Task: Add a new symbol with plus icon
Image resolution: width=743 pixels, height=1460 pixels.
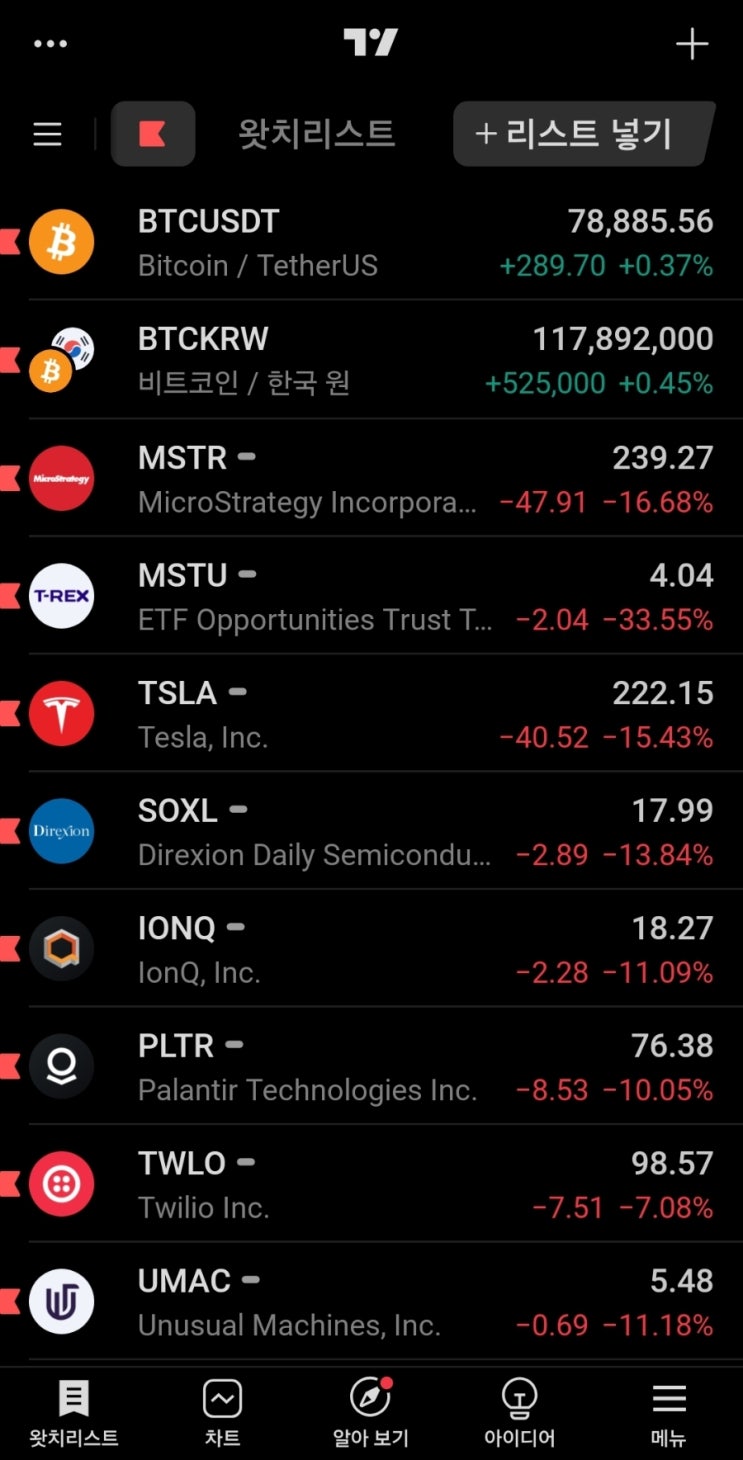Action: [x=692, y=44]
